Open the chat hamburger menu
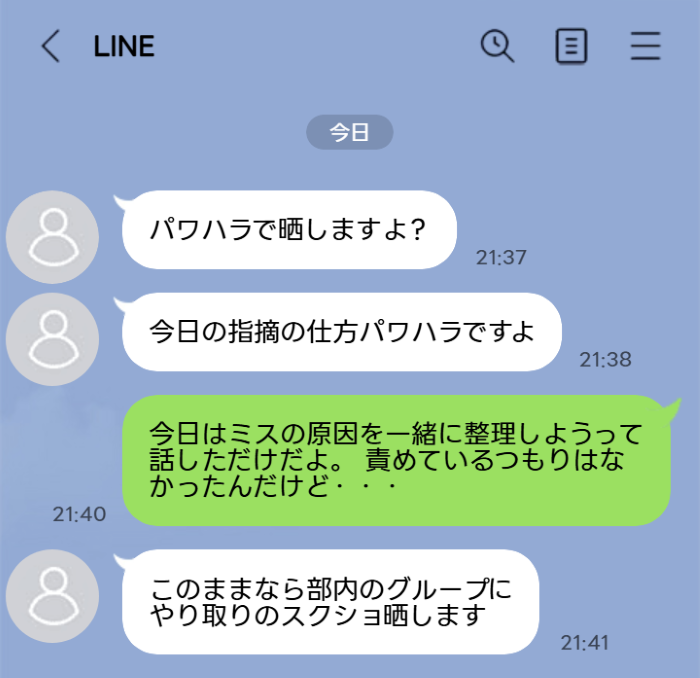The height and width of the screenshot is (678, 700). 646,46
